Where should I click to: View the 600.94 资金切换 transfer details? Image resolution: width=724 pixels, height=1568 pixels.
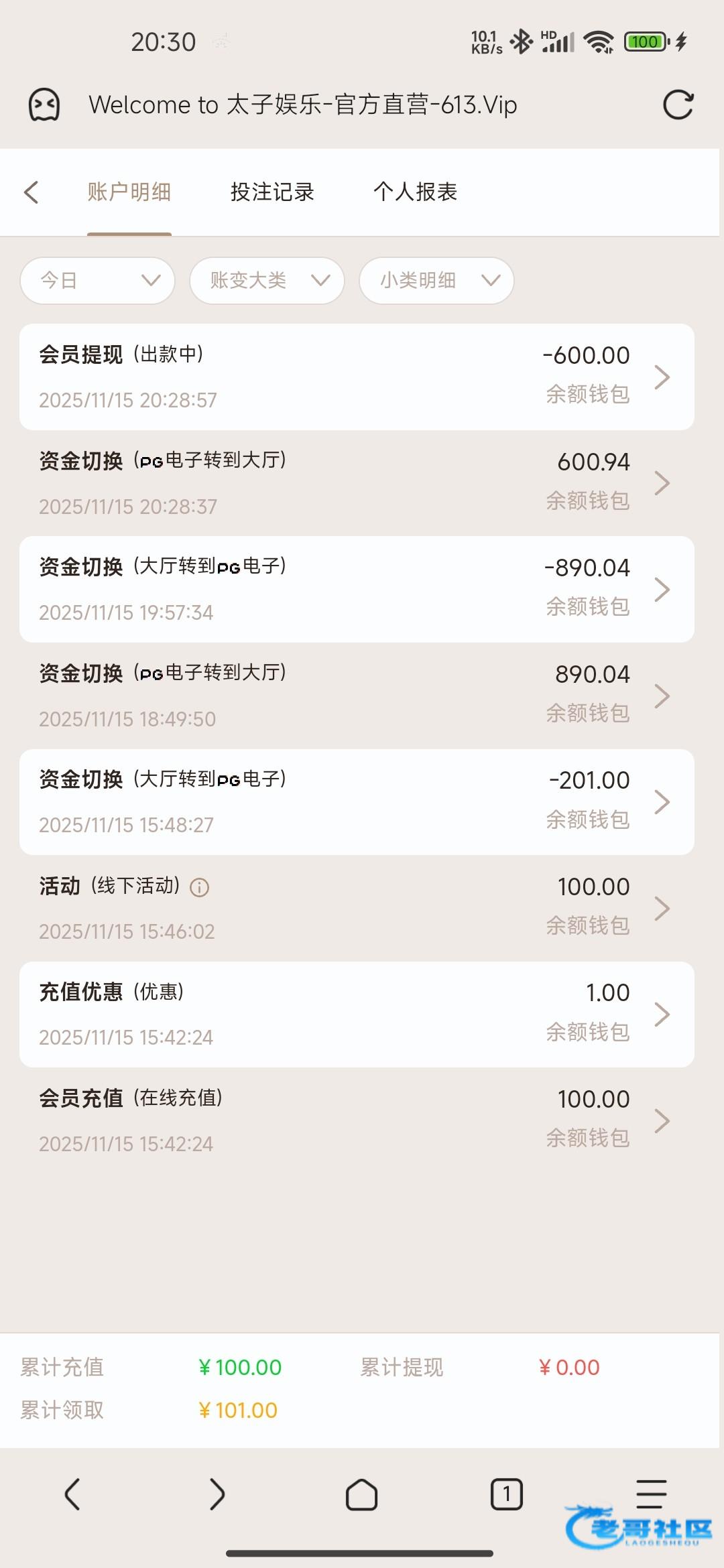(x=357, y=483)
